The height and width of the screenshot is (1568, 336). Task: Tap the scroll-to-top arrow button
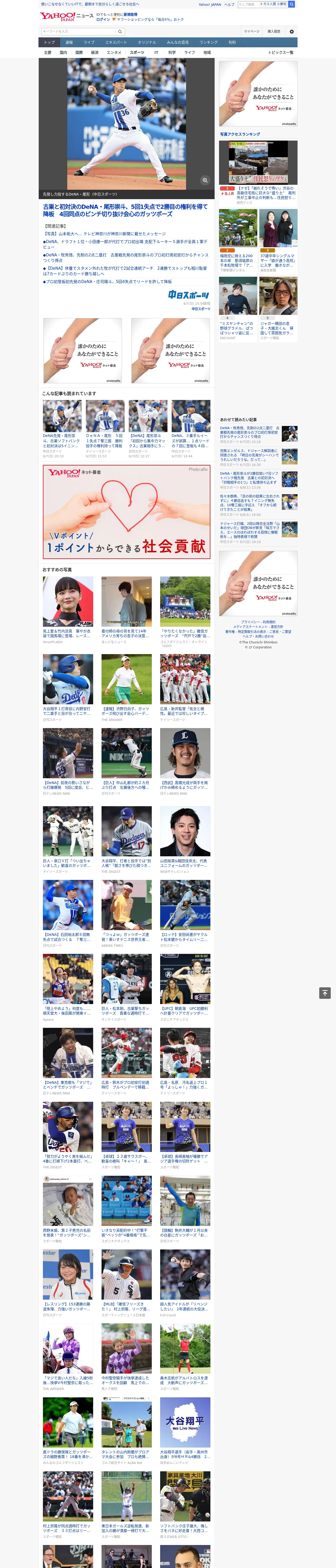325,993
